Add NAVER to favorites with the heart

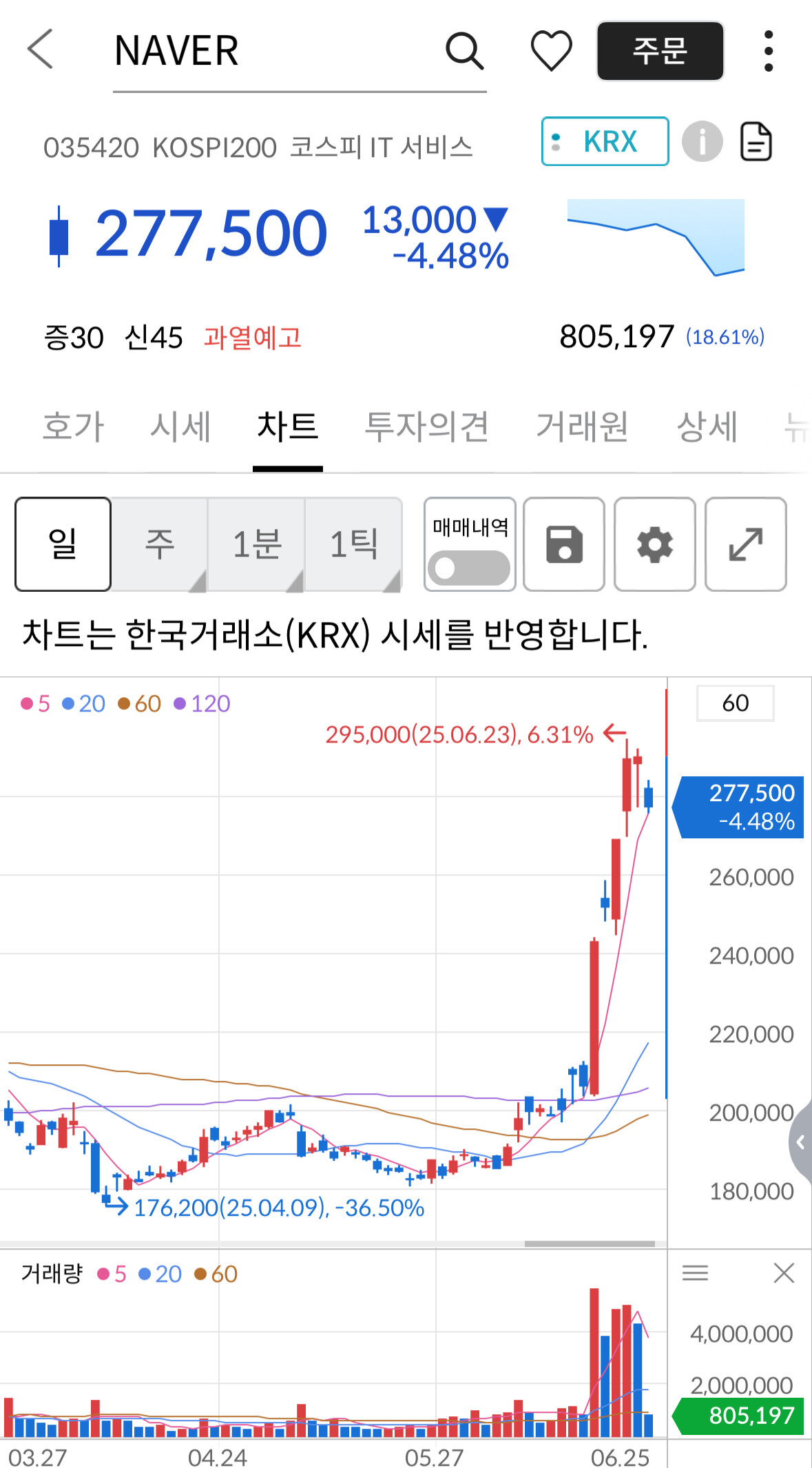551,51
